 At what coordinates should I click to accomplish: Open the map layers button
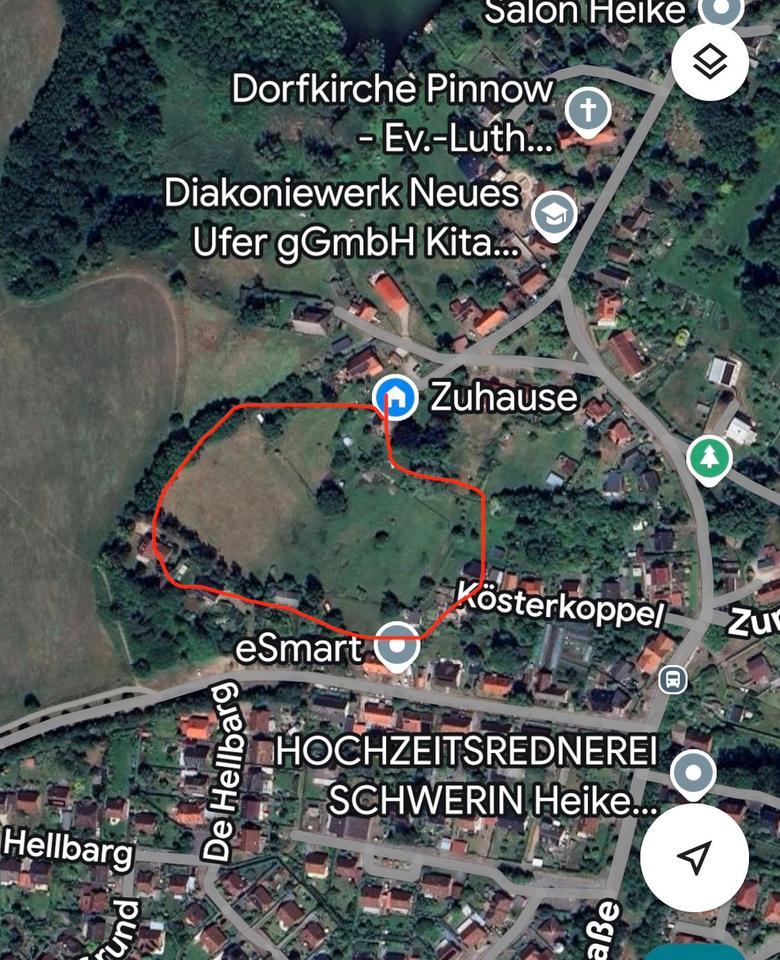pyautogui.click(x=711, y=61)
